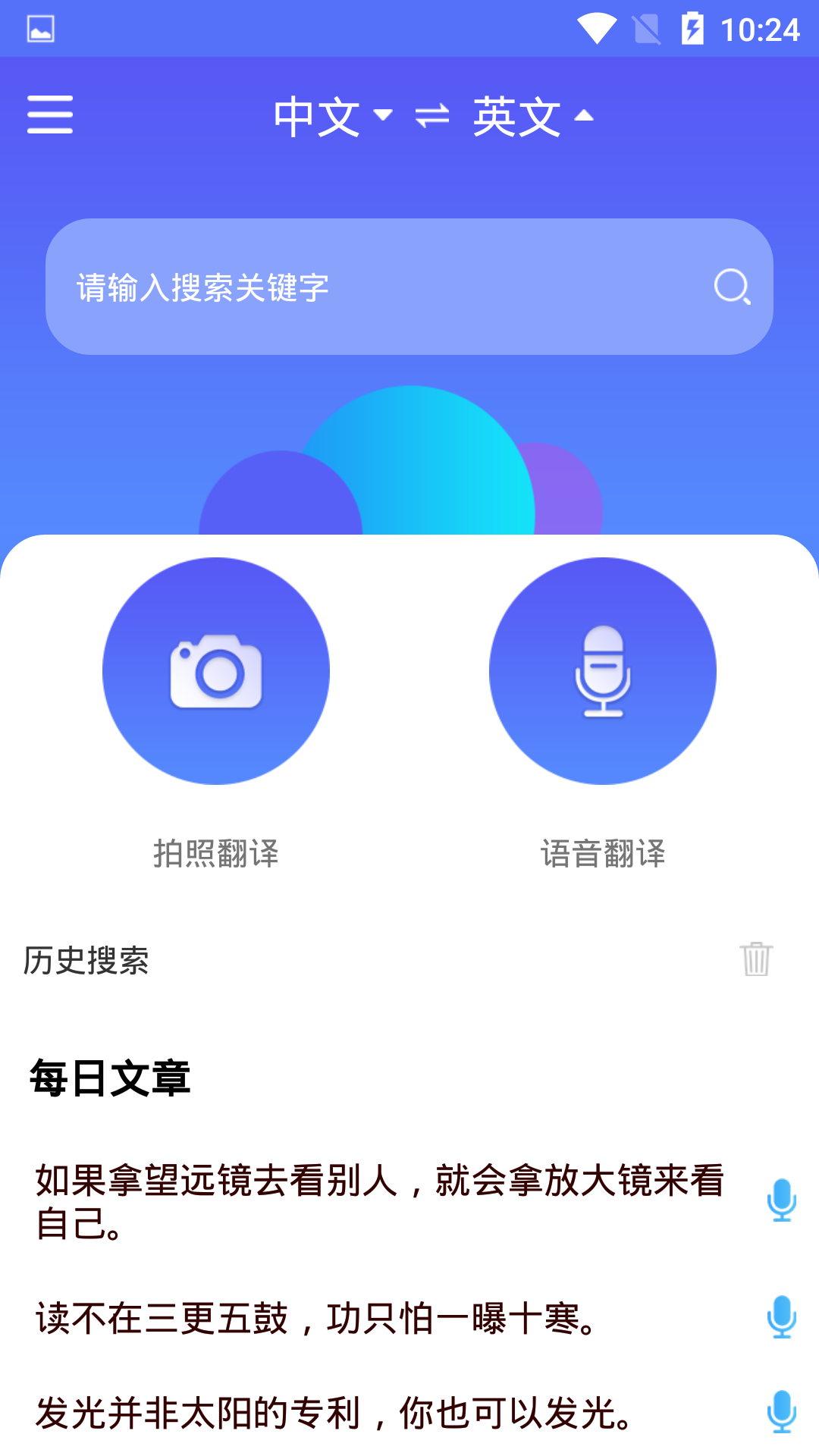The width and height of the screenshot is (819, 1456).
Task: Swap the translation languages
Action: point(432,117)
